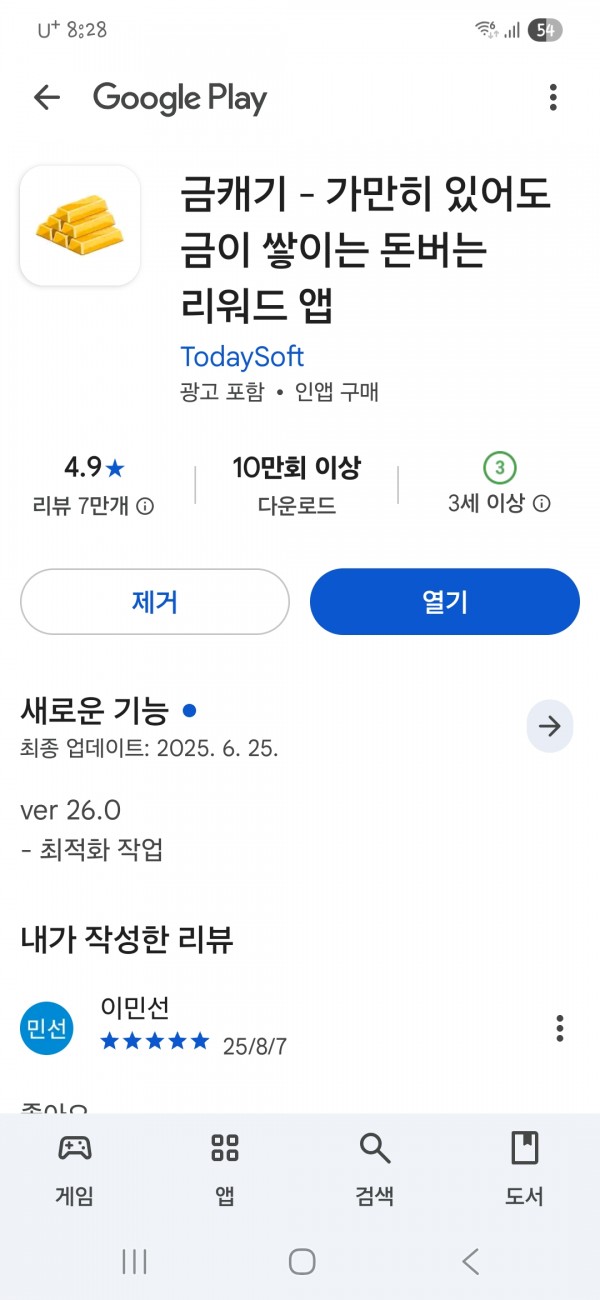Switch to the 도서 tab

pyautogui.click(x=525, y=1169)
